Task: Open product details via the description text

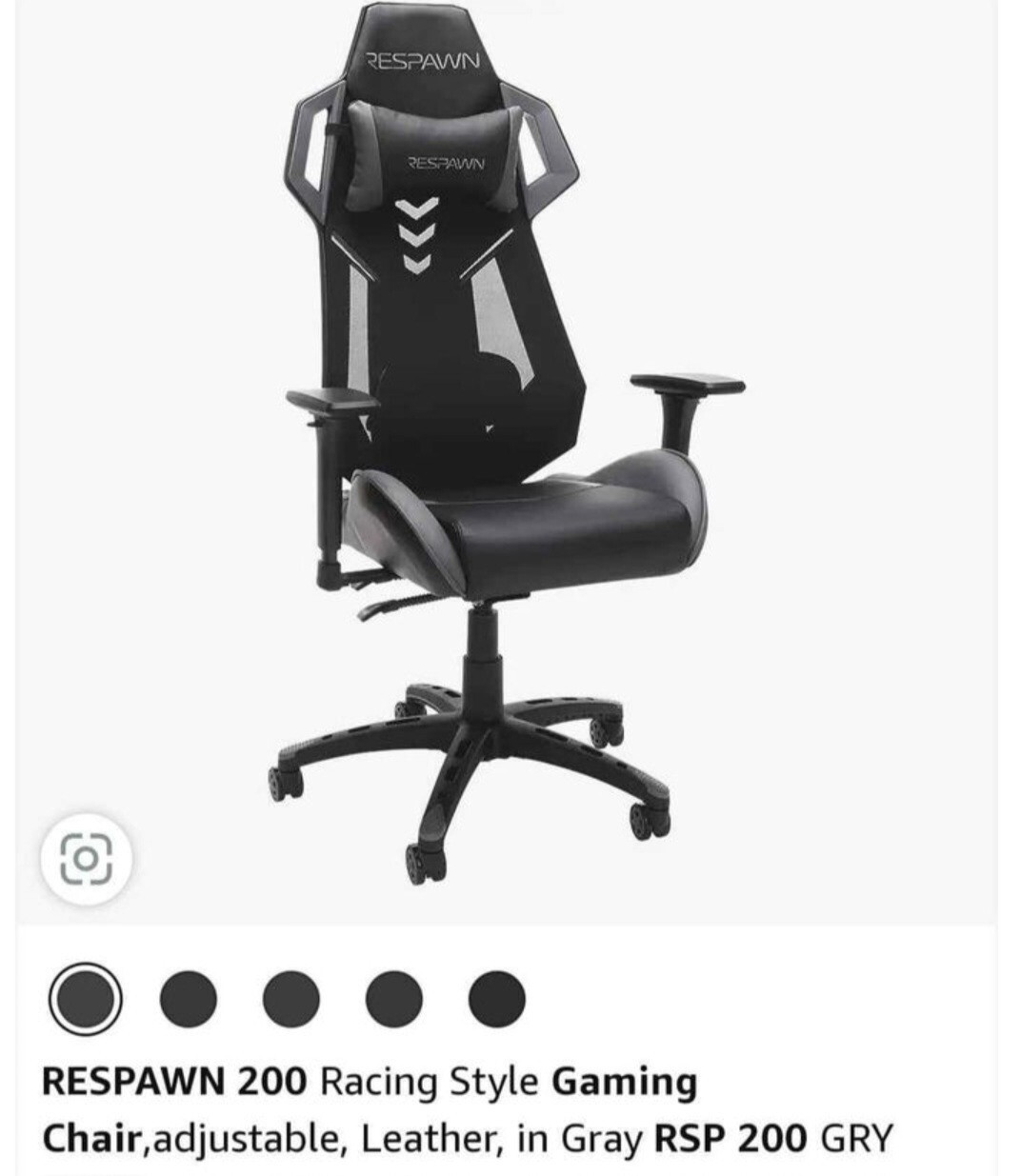Action: tap(371, 1107)
